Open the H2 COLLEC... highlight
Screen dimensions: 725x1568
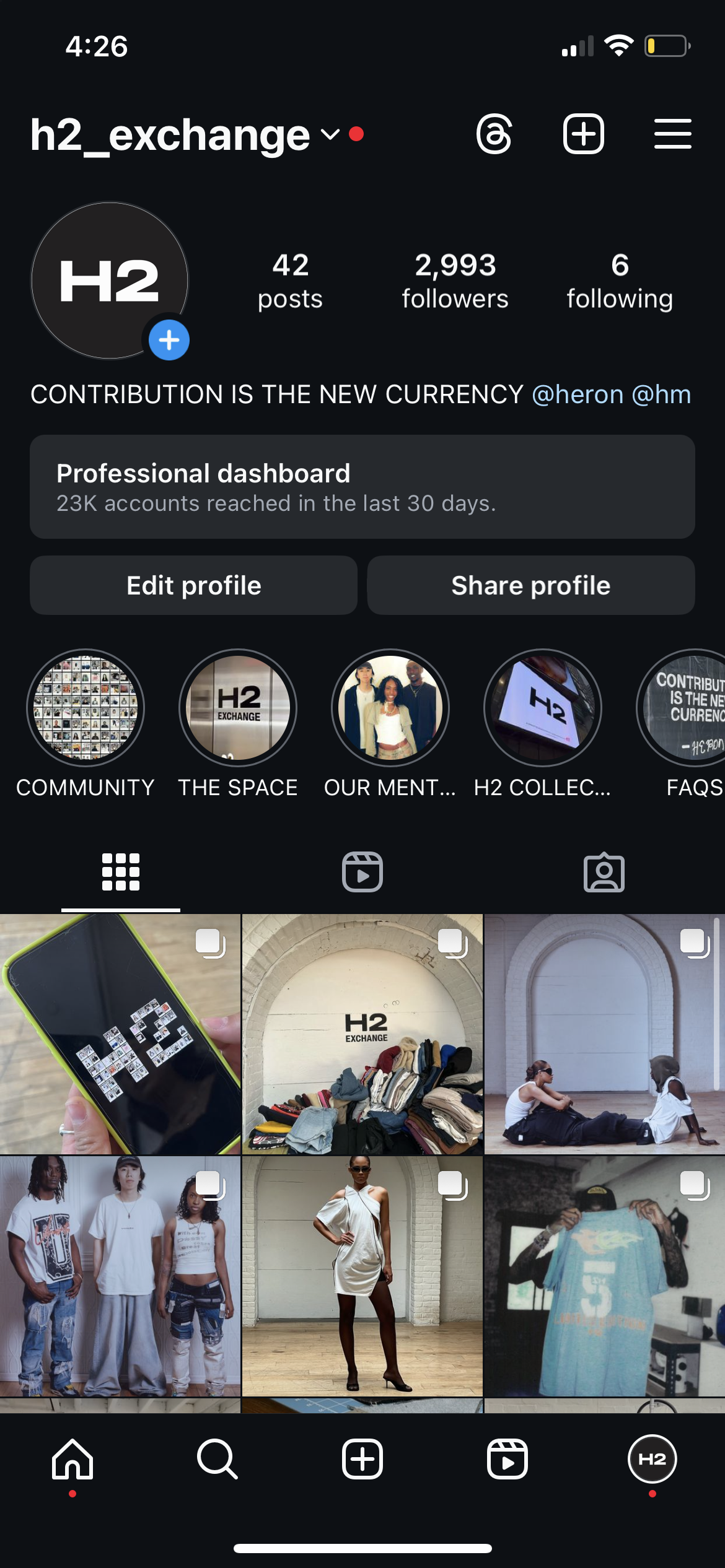coord(542,708)
